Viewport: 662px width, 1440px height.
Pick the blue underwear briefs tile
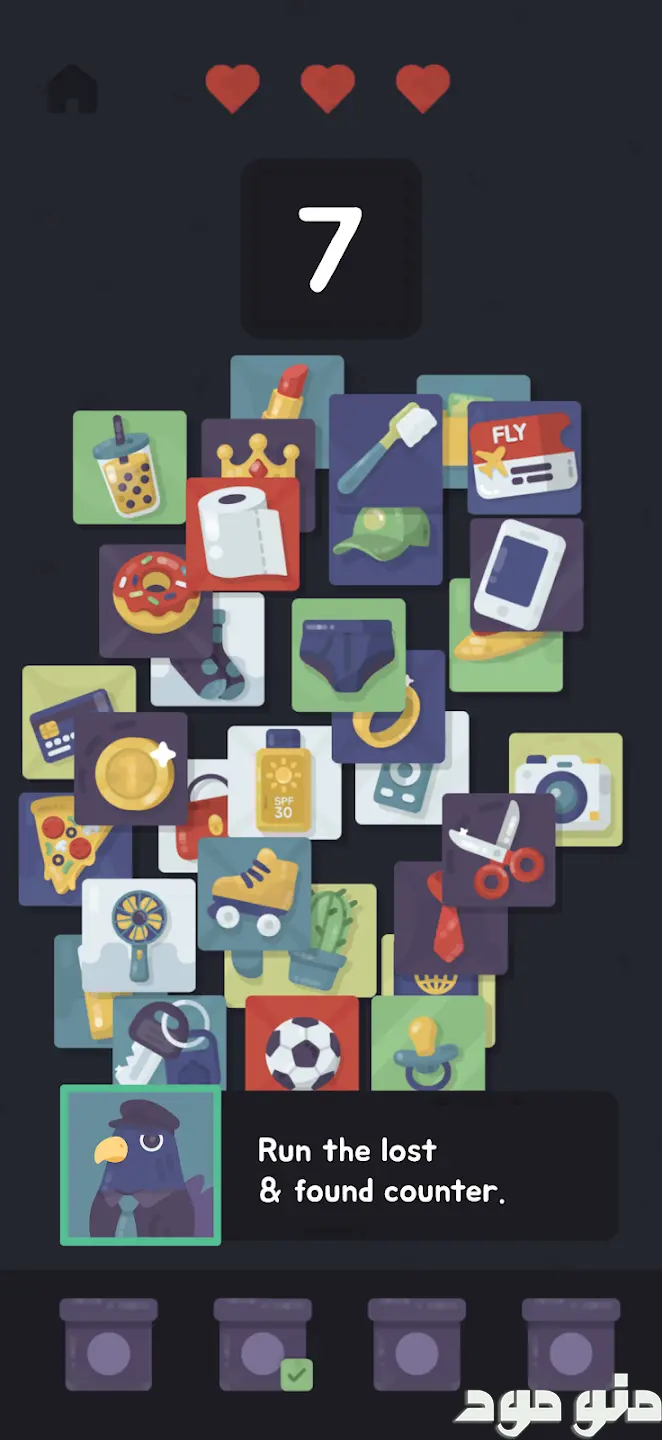tap(348, 655)
